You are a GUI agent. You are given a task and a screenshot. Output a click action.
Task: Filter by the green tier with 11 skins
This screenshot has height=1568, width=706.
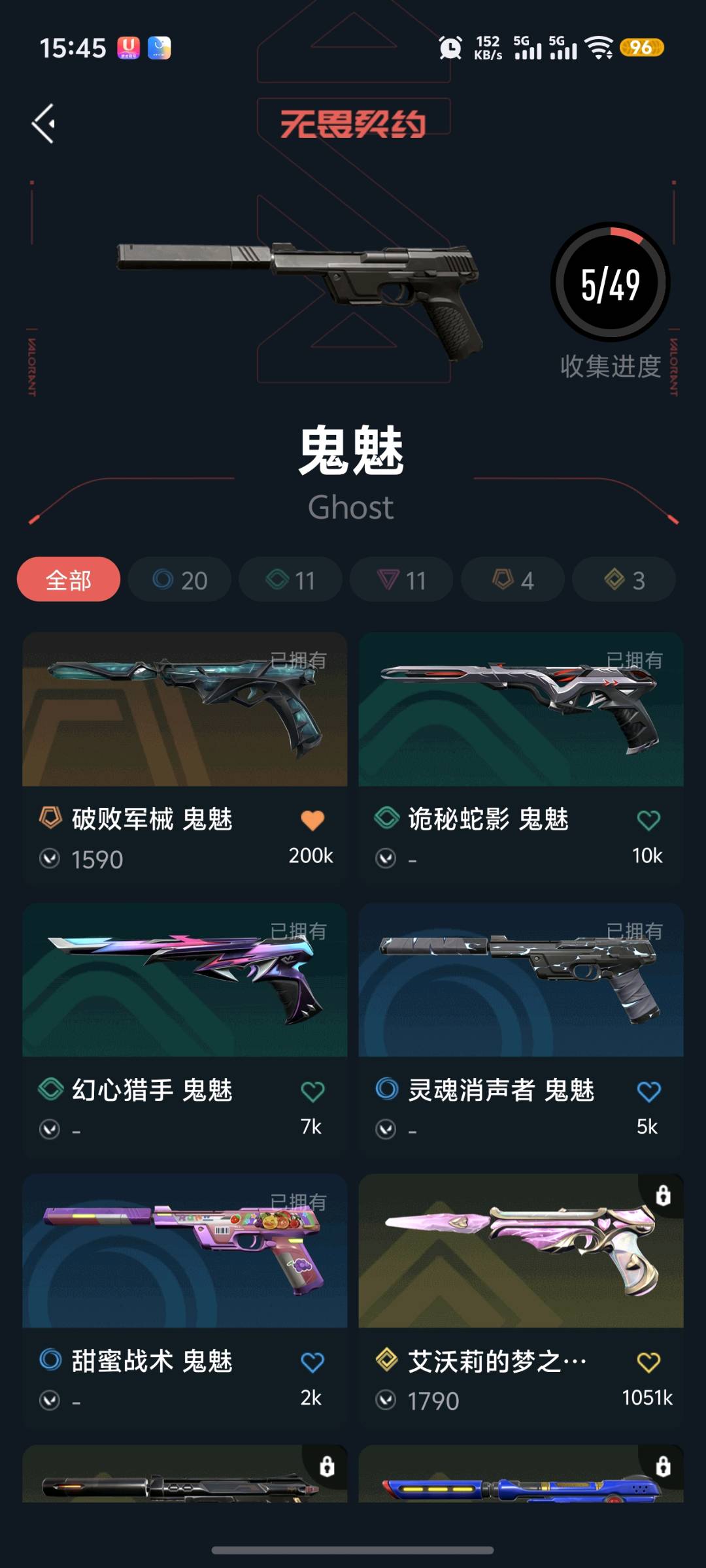coord(290,580)
